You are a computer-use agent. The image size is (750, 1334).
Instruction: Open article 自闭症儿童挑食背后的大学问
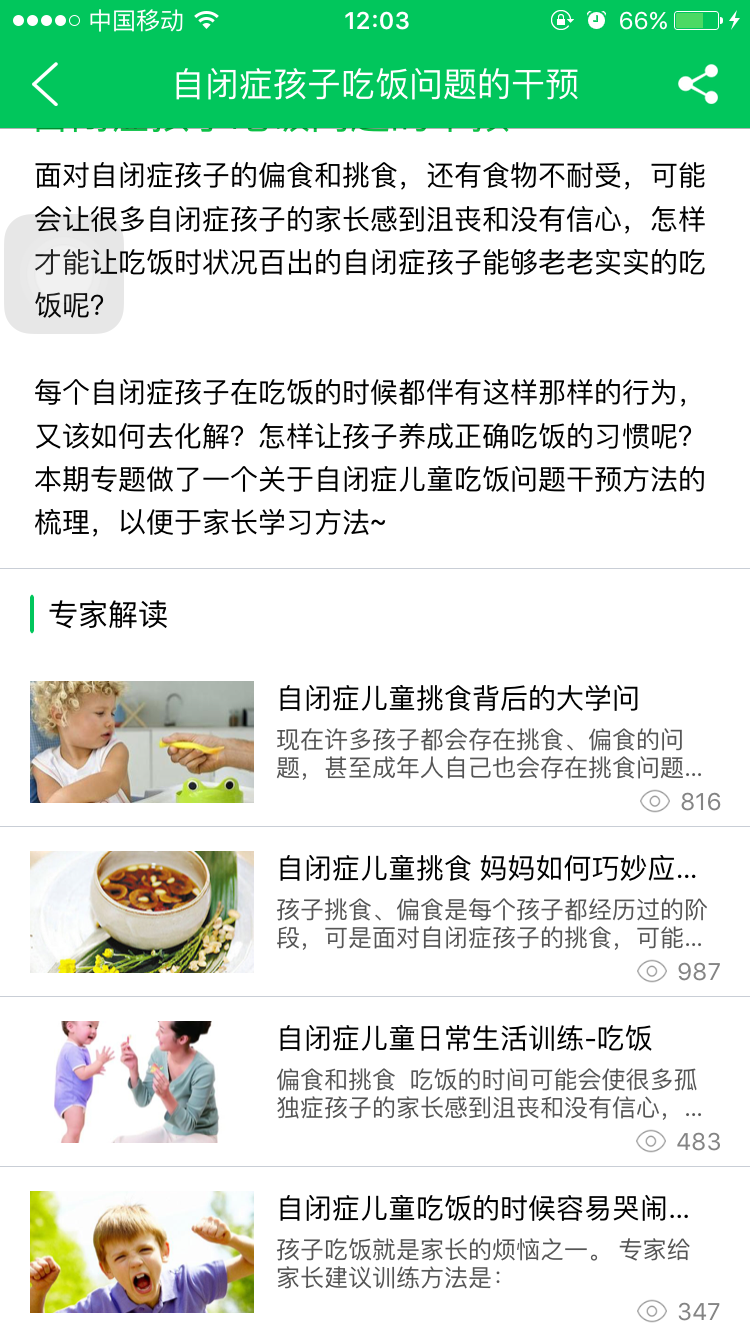[x=458, y=699]
